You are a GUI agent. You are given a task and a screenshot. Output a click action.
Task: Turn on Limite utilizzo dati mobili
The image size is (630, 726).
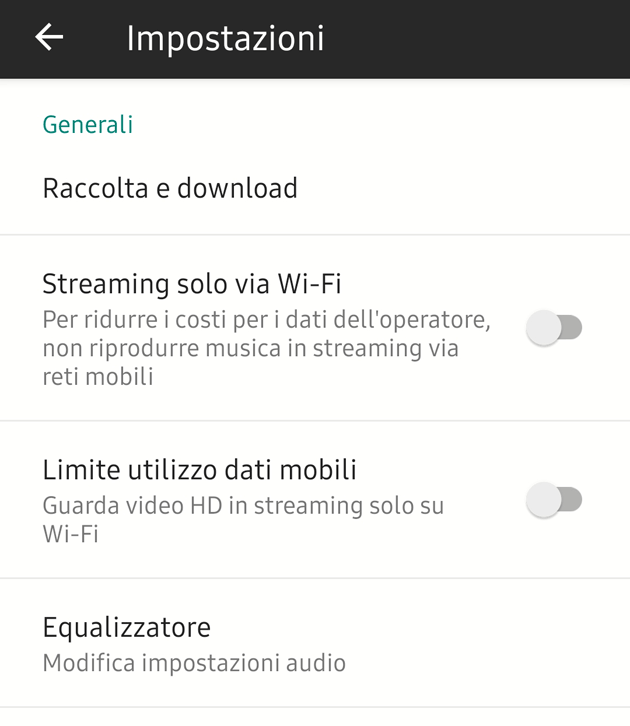click(554, 499)
